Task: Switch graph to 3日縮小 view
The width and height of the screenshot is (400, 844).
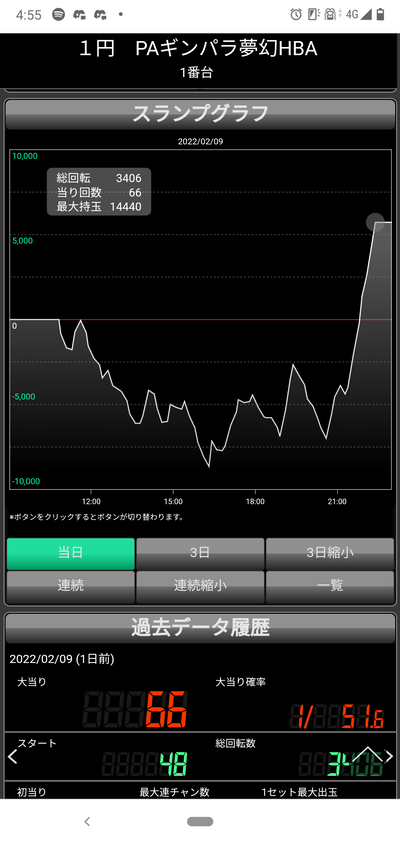Action: (x=330, y=553)
